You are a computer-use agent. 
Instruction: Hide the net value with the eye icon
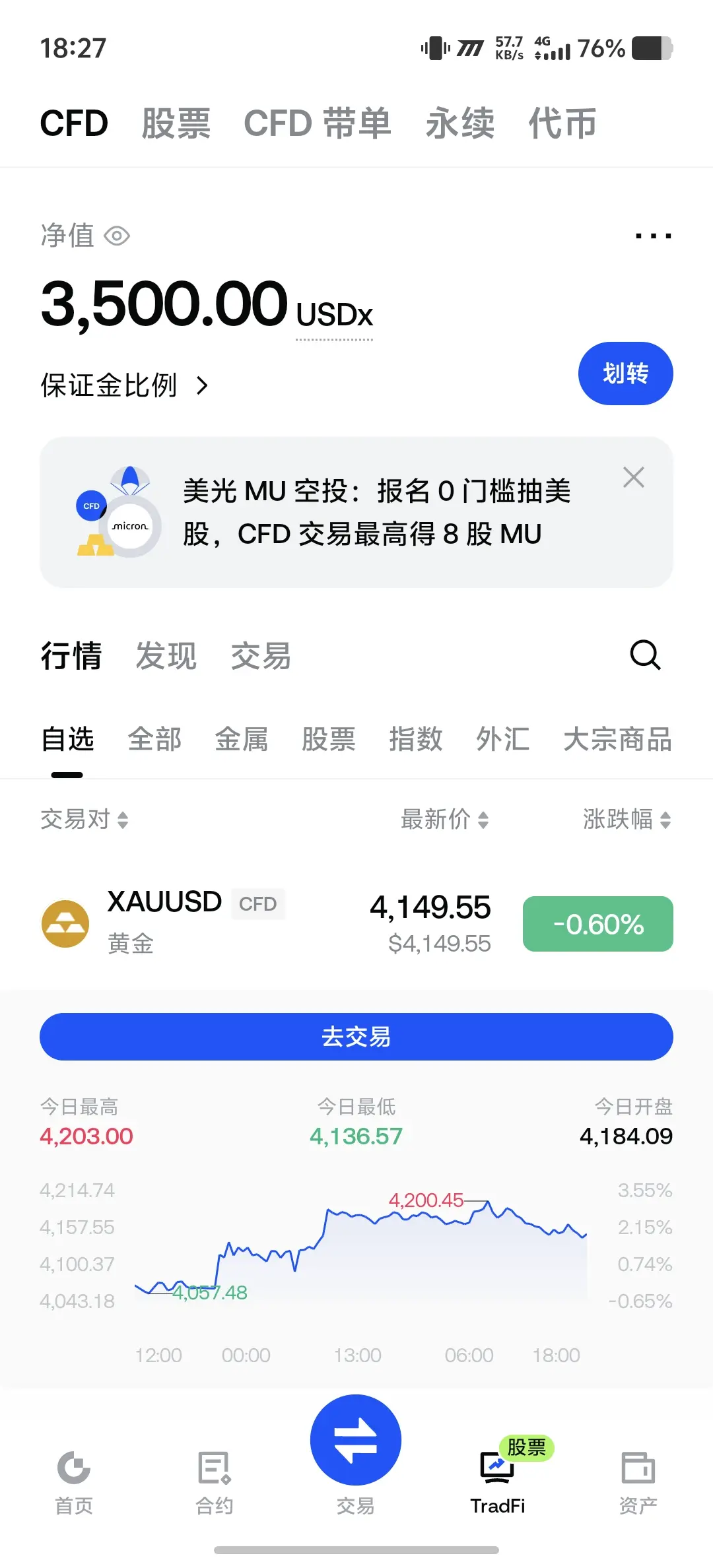[x=117, y=236]
